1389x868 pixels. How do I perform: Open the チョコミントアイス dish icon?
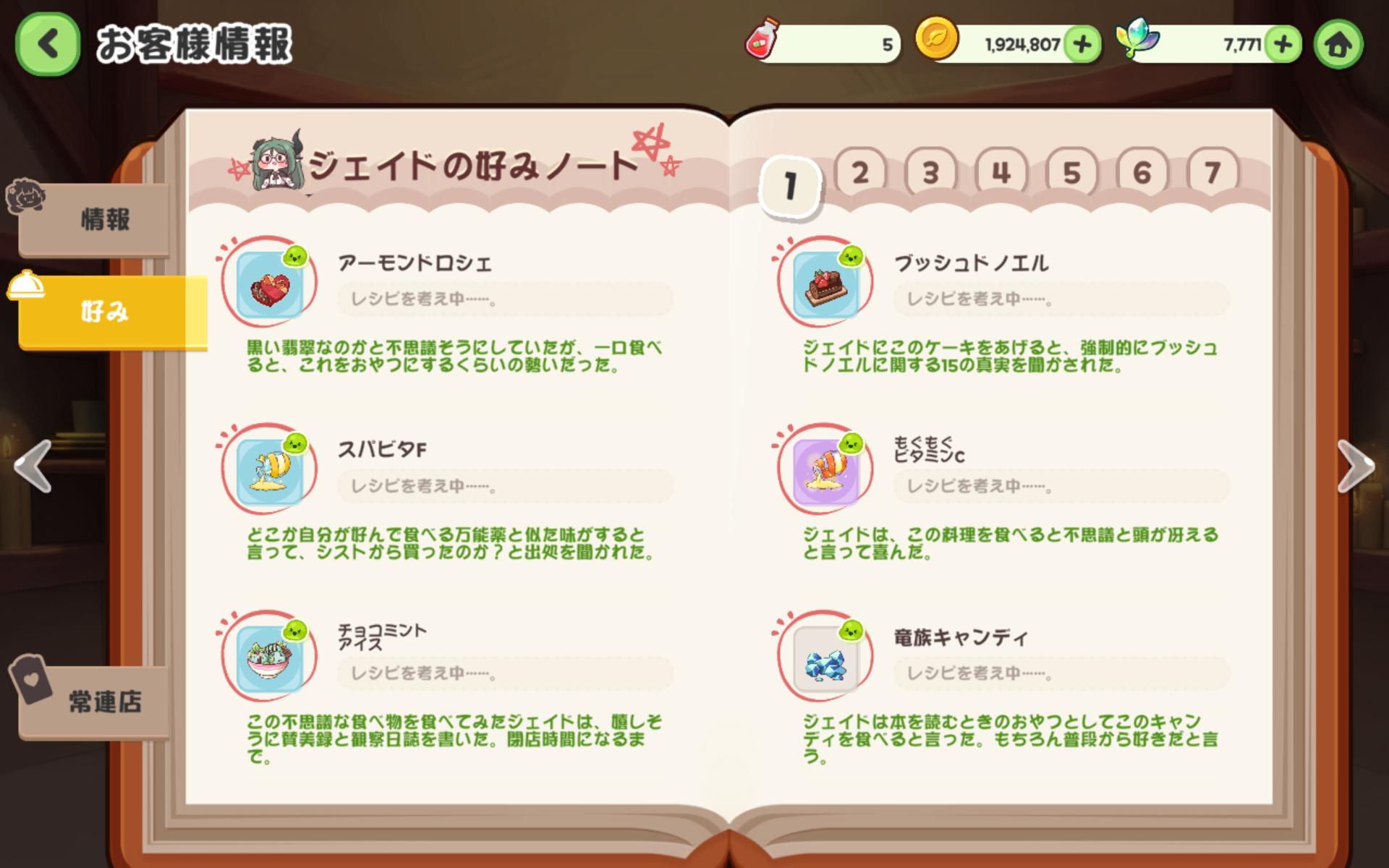269,657
